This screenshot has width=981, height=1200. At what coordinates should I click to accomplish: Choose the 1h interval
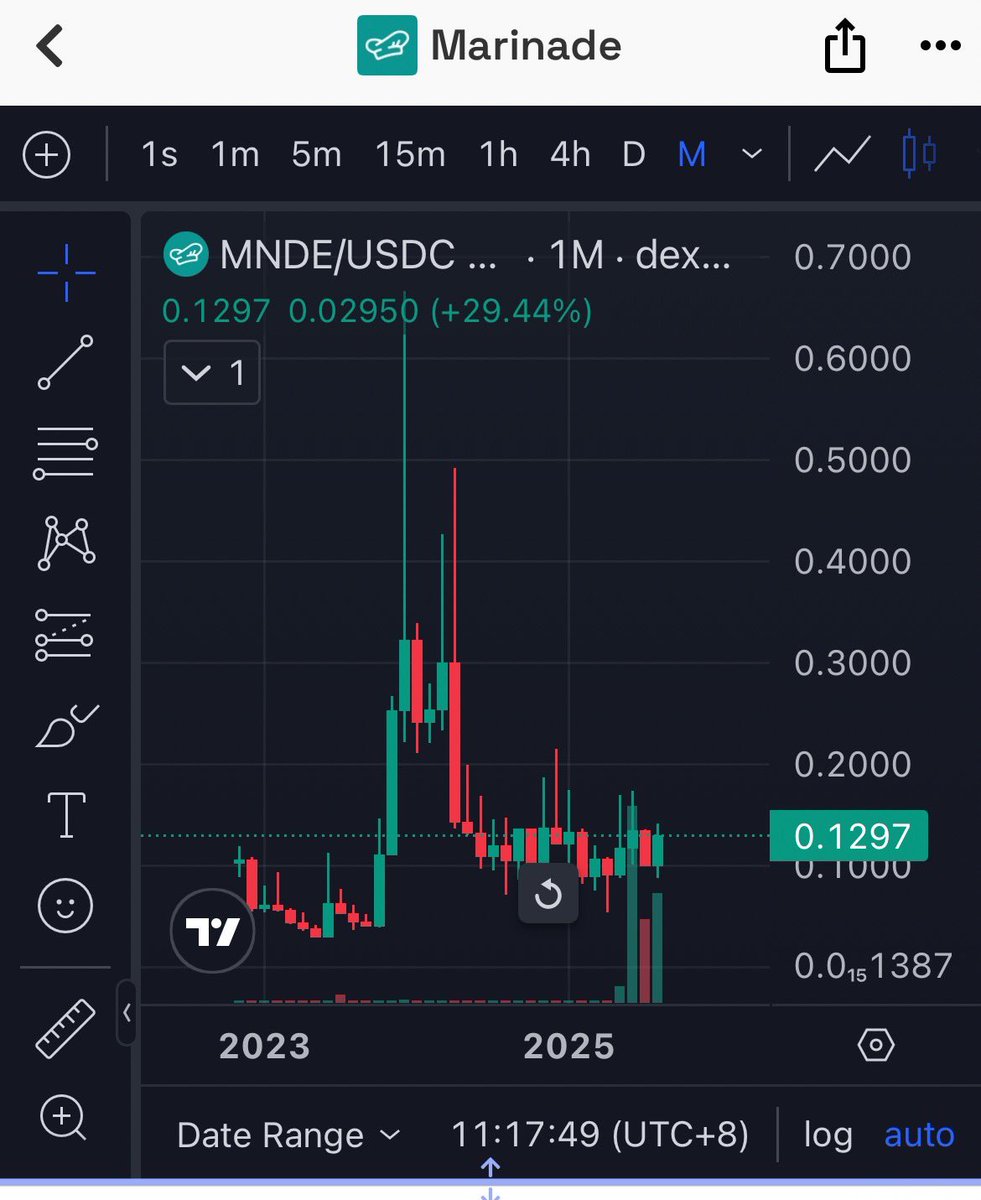pyautogui.click(x=498, y=155)
